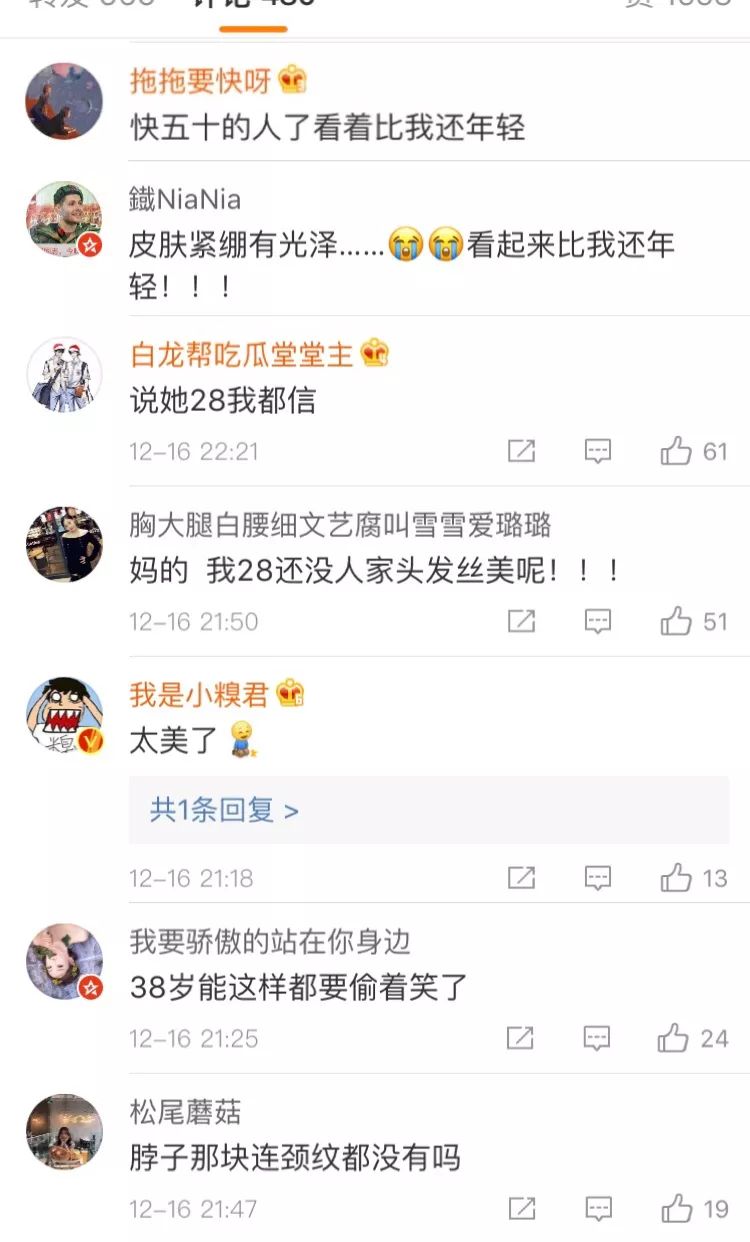Viewport: 750px width, 1242px height.
Task: Open 拖拖要快呀's profile avatar
Action: tap(64, 101)
